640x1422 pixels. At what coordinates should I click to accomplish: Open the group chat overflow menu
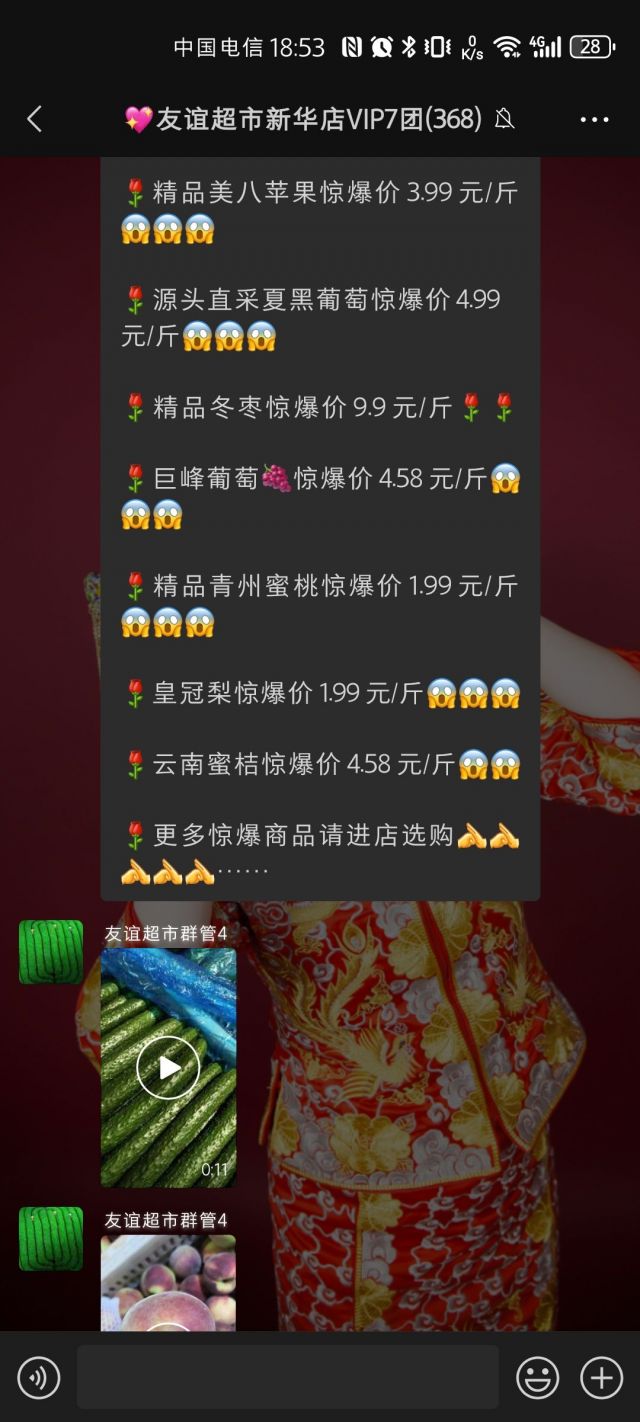(594, 120)
